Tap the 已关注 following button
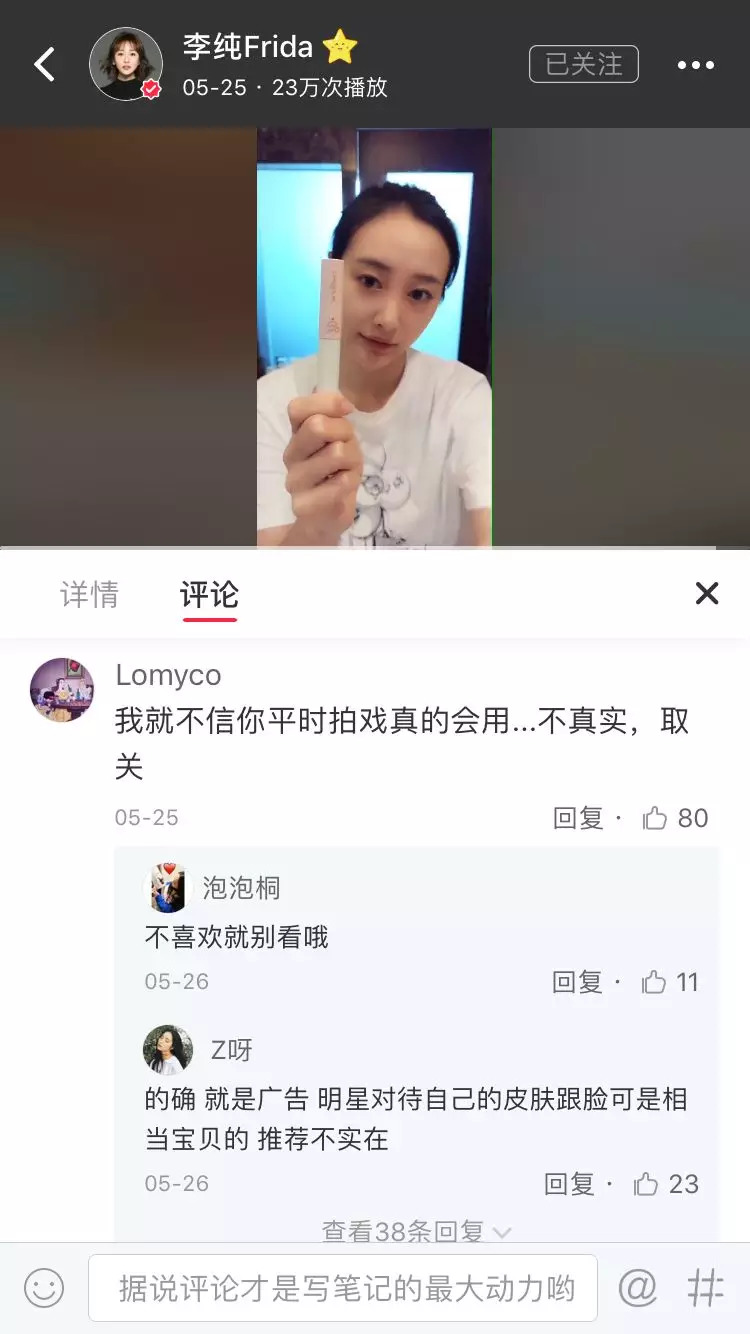 click(x=584, y=64)
